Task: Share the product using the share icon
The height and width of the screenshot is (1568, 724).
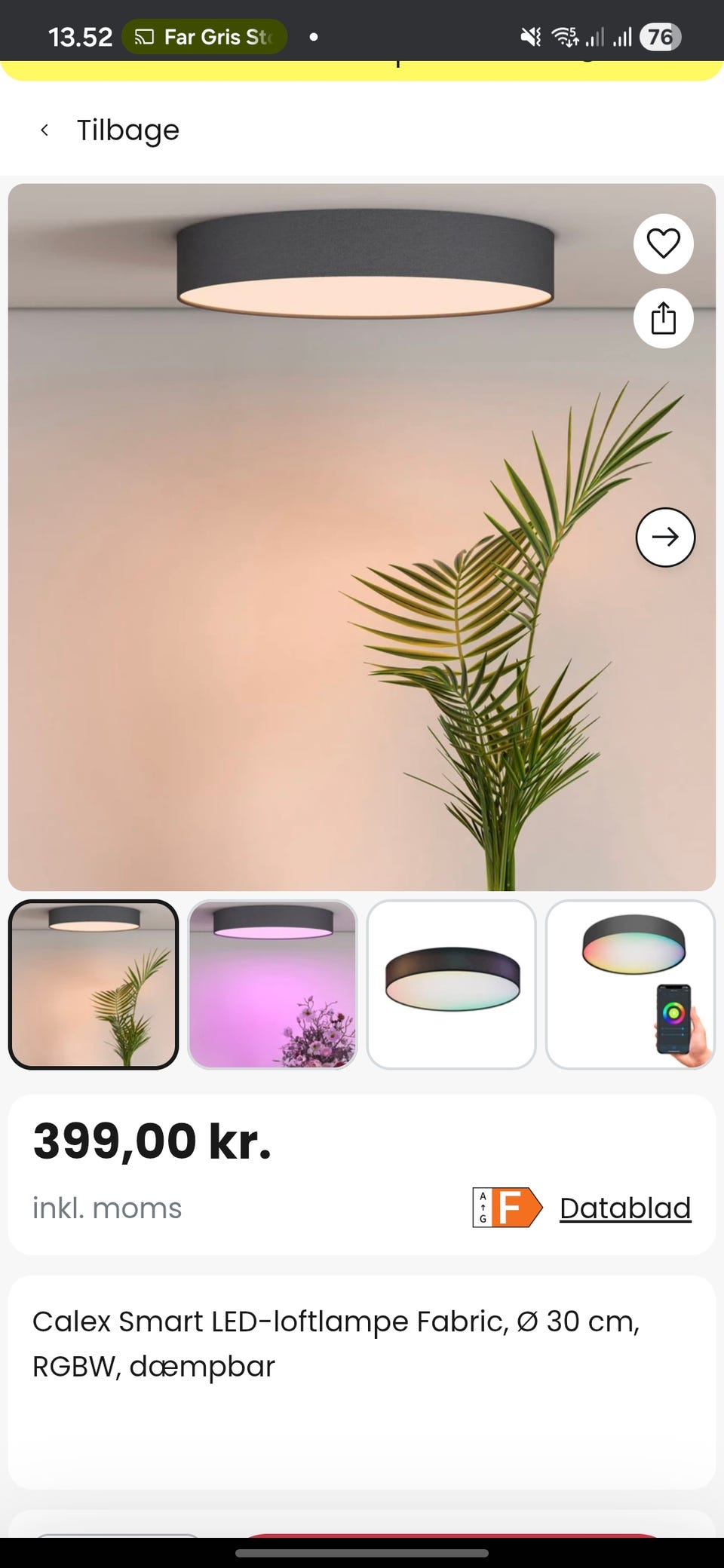Action: coord(663,318)
